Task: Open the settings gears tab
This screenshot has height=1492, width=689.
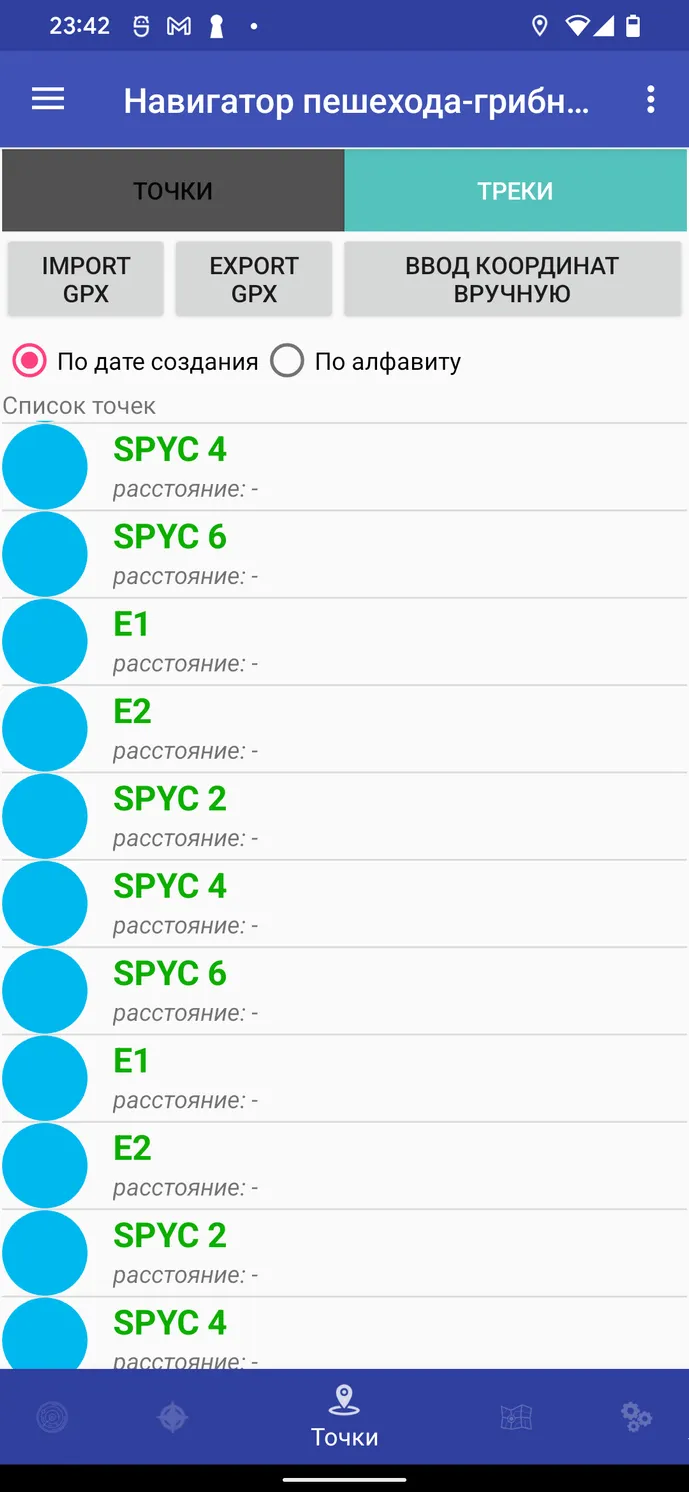Action: pyautogui.click(x=636, y=1417)
